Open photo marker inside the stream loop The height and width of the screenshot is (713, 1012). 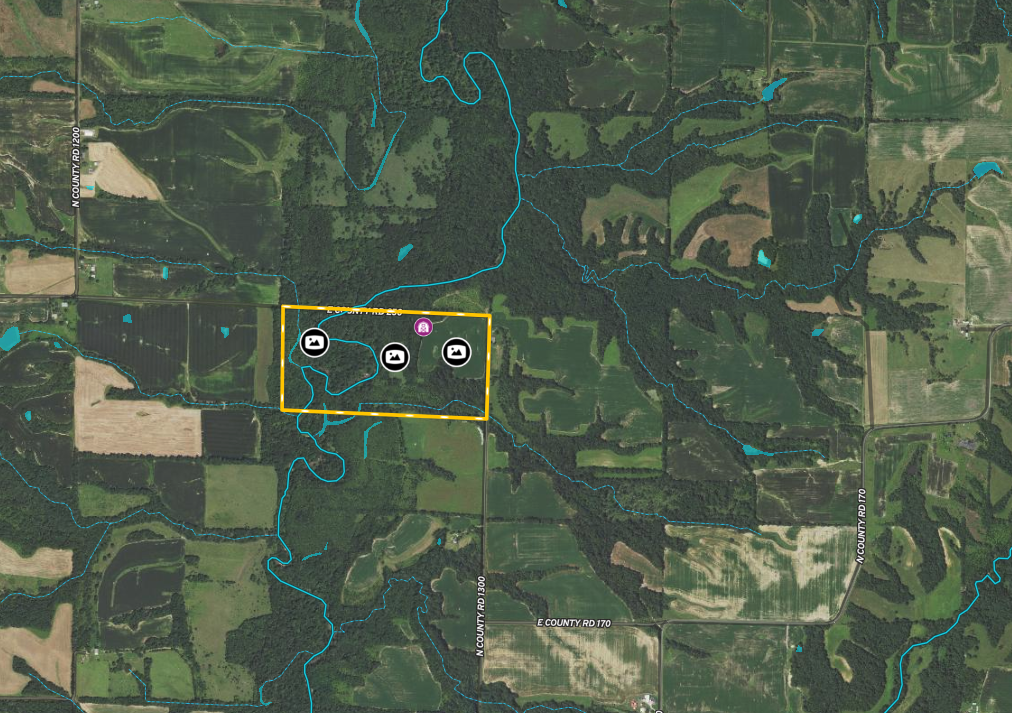314,342
